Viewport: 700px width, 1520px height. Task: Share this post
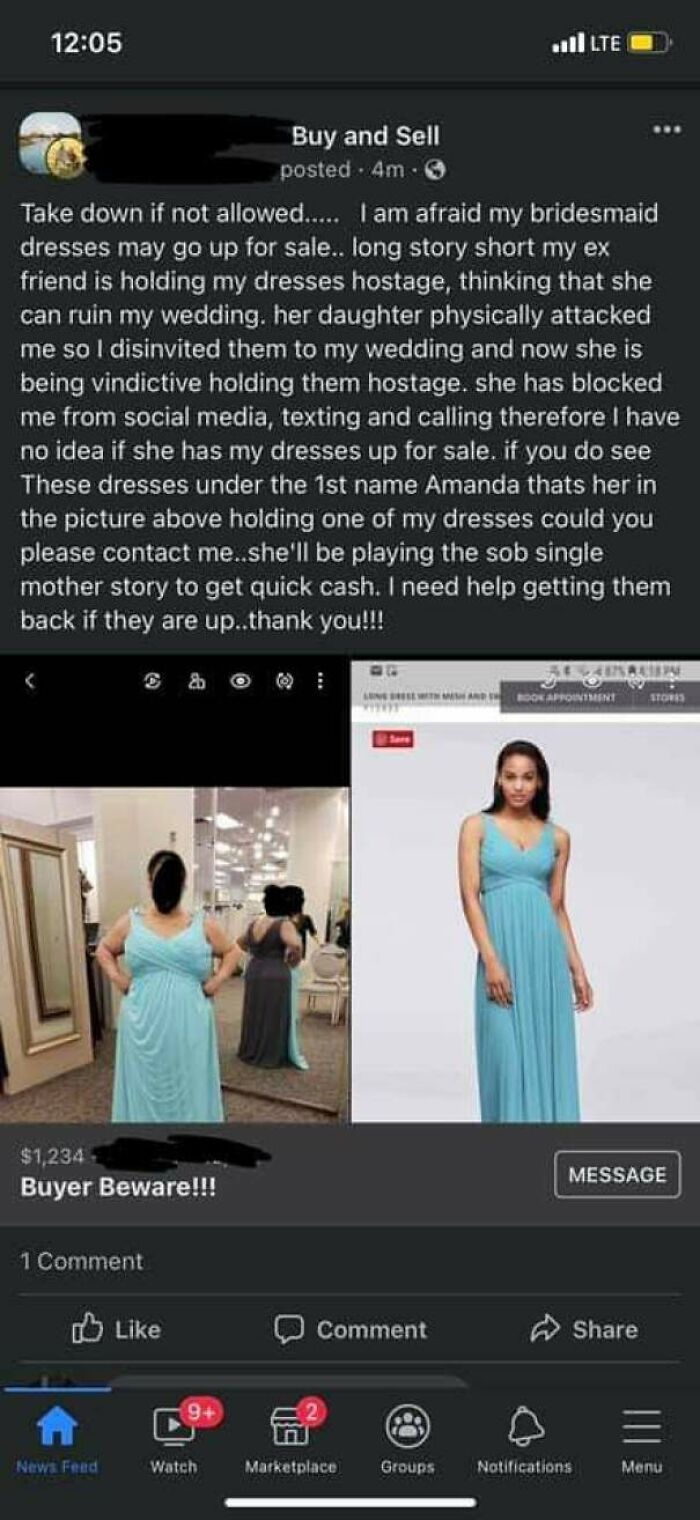tap(583, 1329)
